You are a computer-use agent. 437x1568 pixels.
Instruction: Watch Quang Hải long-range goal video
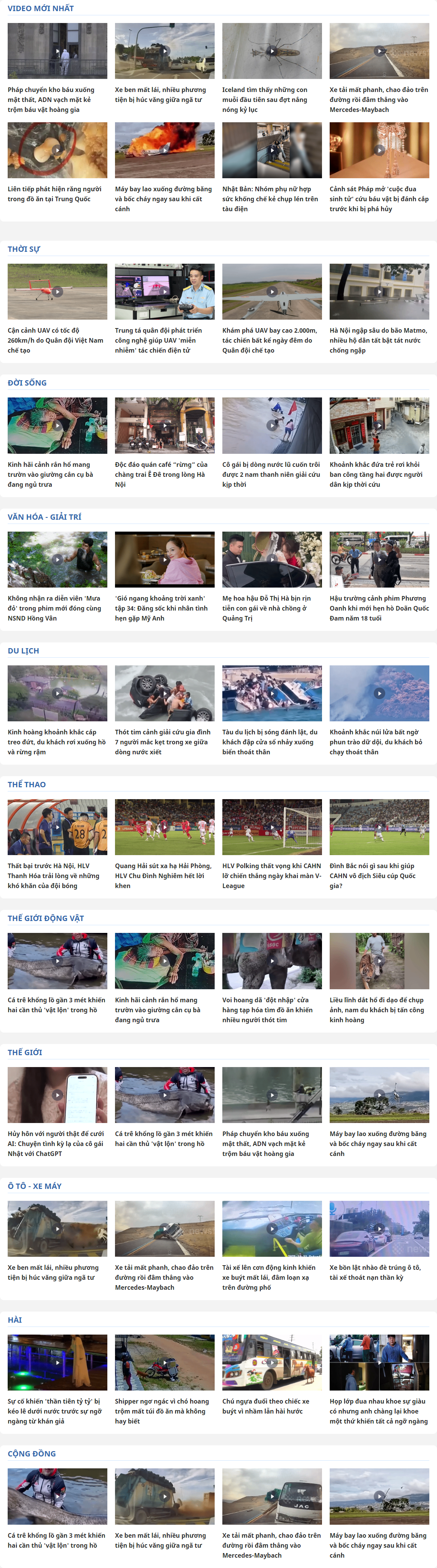click(x=164, y=827)
